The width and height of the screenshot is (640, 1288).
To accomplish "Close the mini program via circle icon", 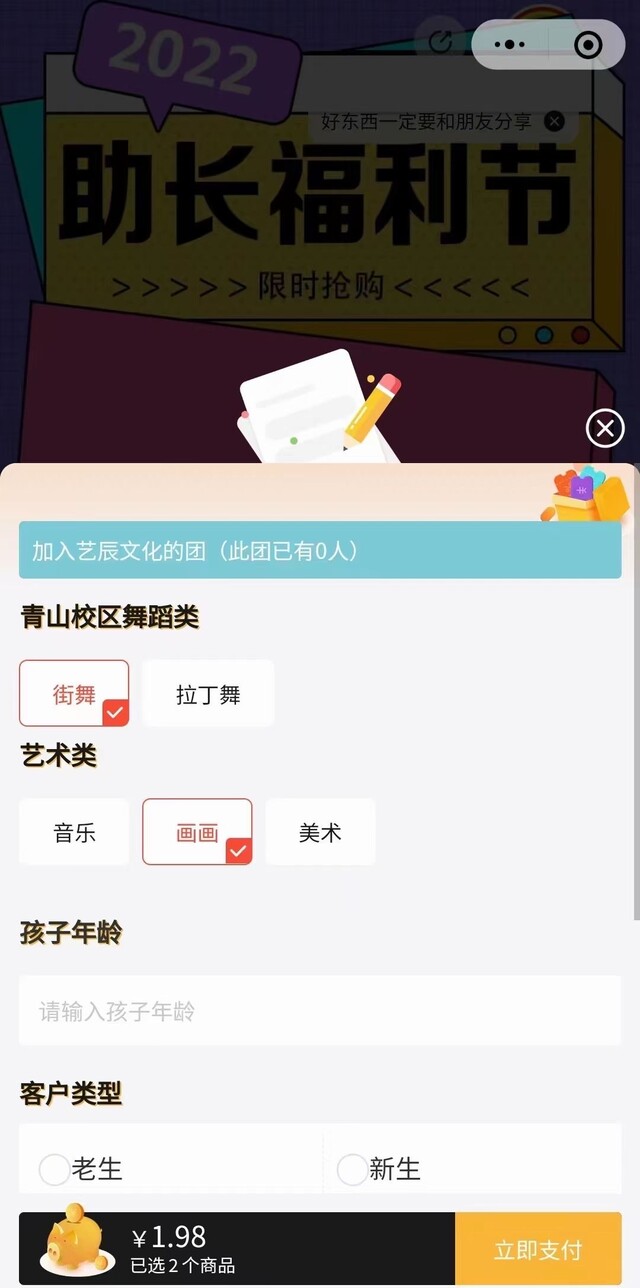I will (x=589, y=45).
